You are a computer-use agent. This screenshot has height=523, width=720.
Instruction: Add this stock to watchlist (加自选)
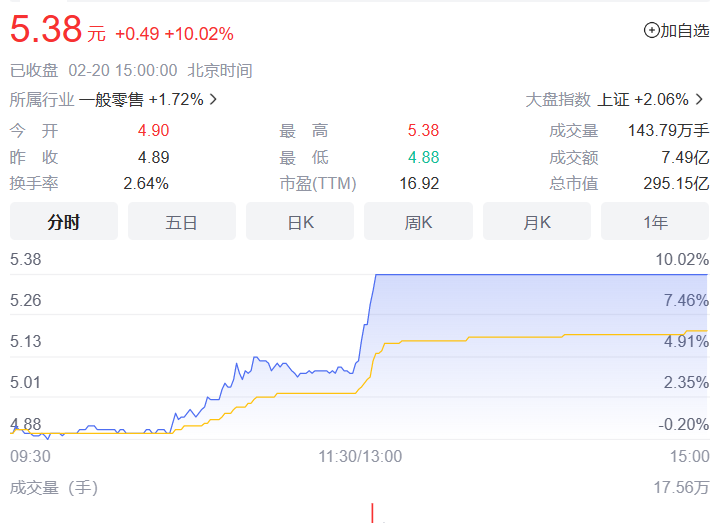click(677, 31)
